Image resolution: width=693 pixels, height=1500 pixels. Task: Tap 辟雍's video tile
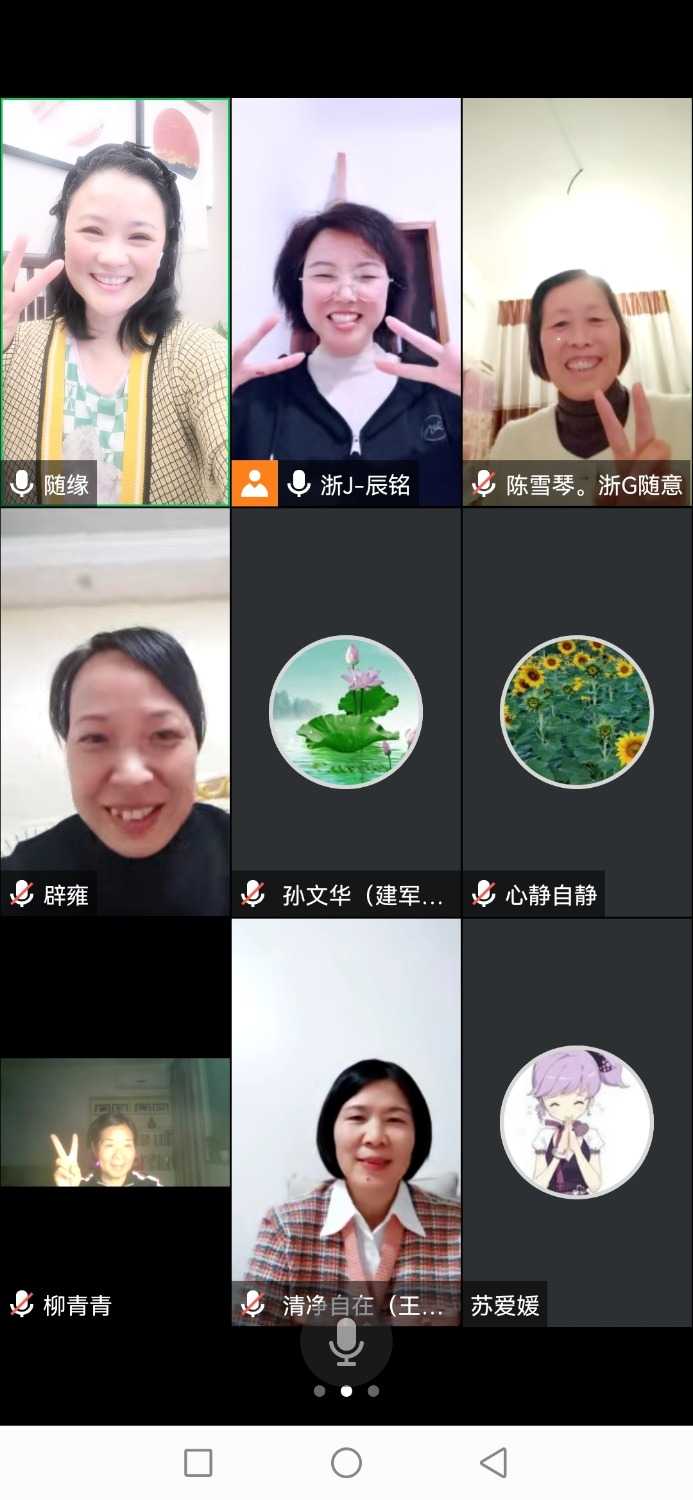click(115, 710)
